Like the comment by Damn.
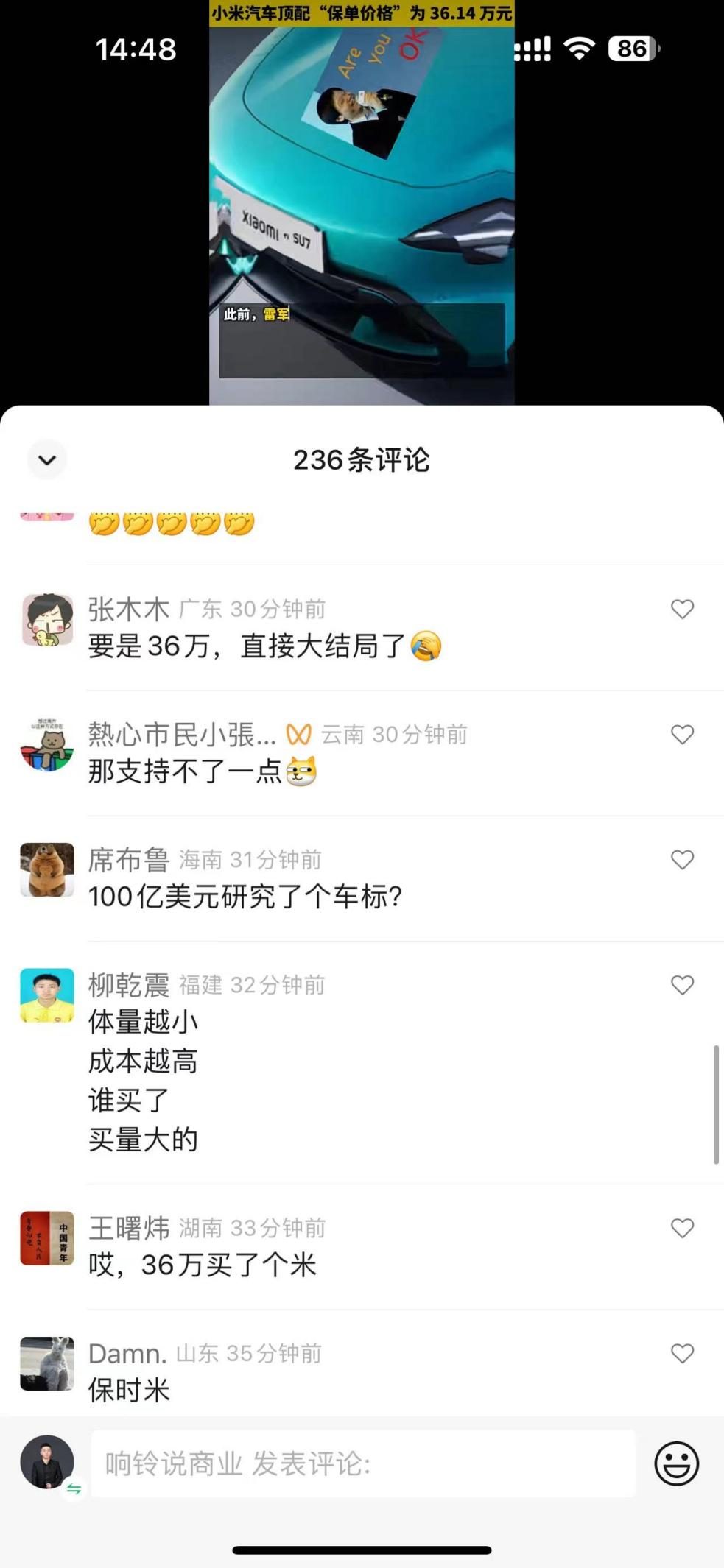Image resolution: width=724 pixels, height=1568 pixels. coord(682,1352)
